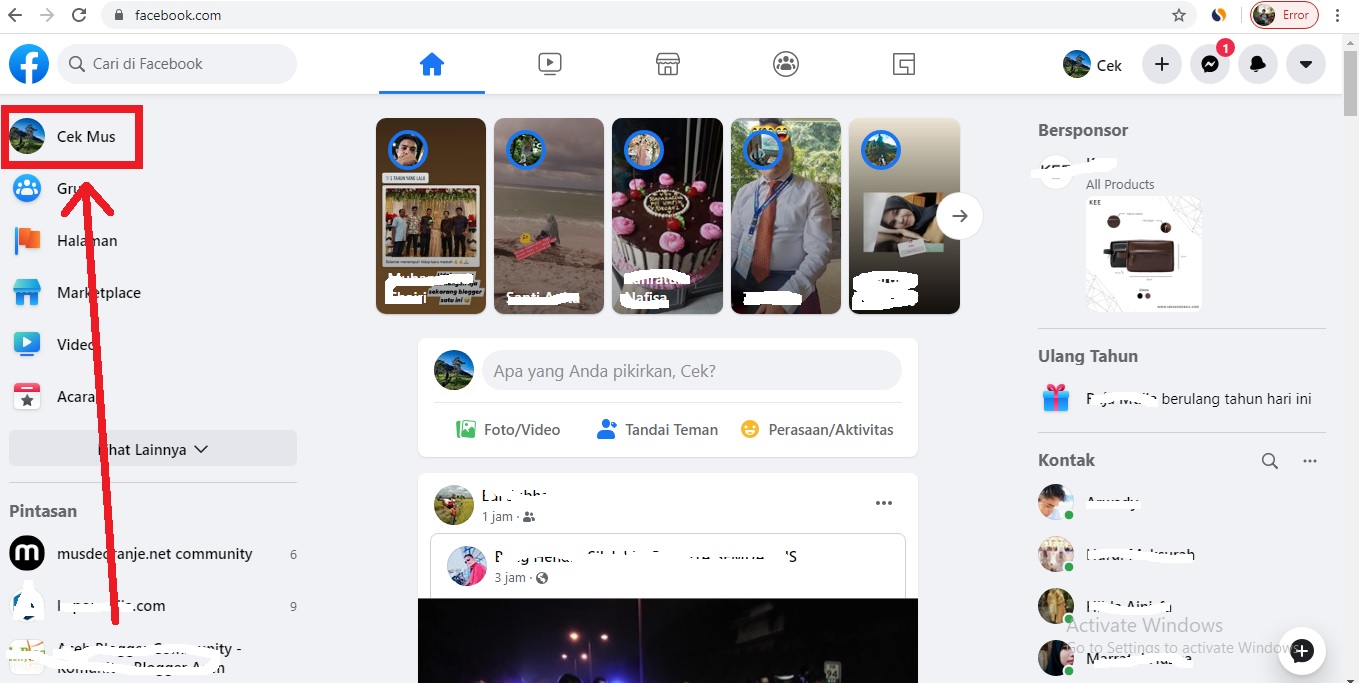
Task: Select Perasaan/Aktivitas
Action: pyautogui.click(x=817, y=430)
